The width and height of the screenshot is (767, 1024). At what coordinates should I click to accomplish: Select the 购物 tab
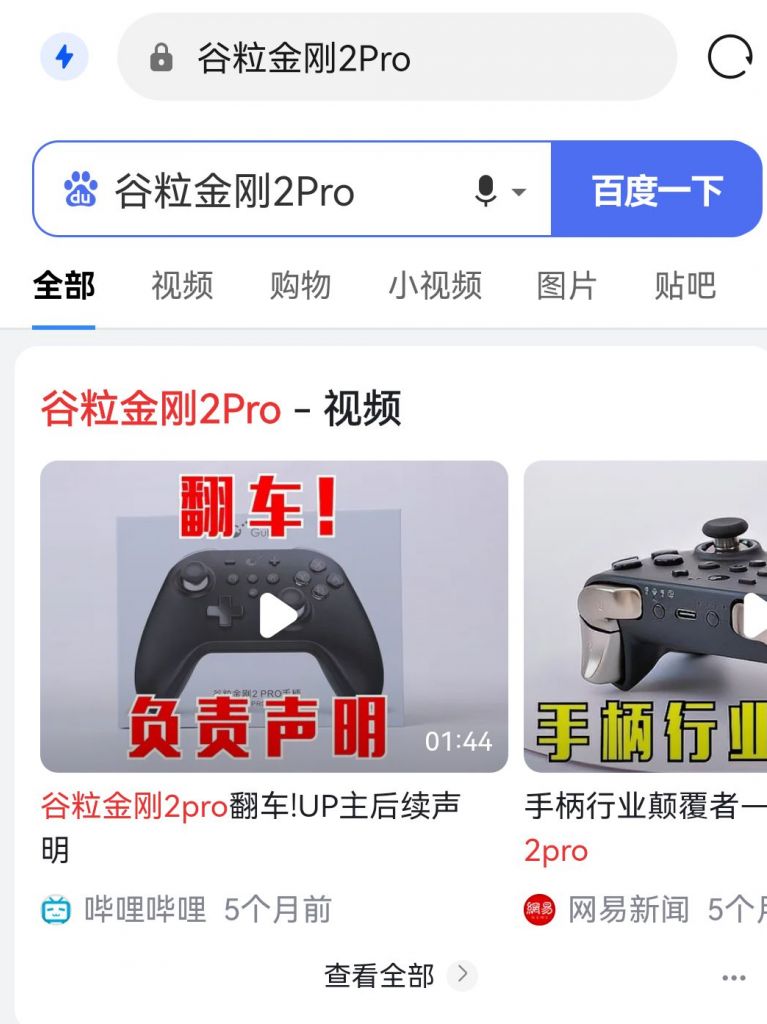(x=302, y=287)
